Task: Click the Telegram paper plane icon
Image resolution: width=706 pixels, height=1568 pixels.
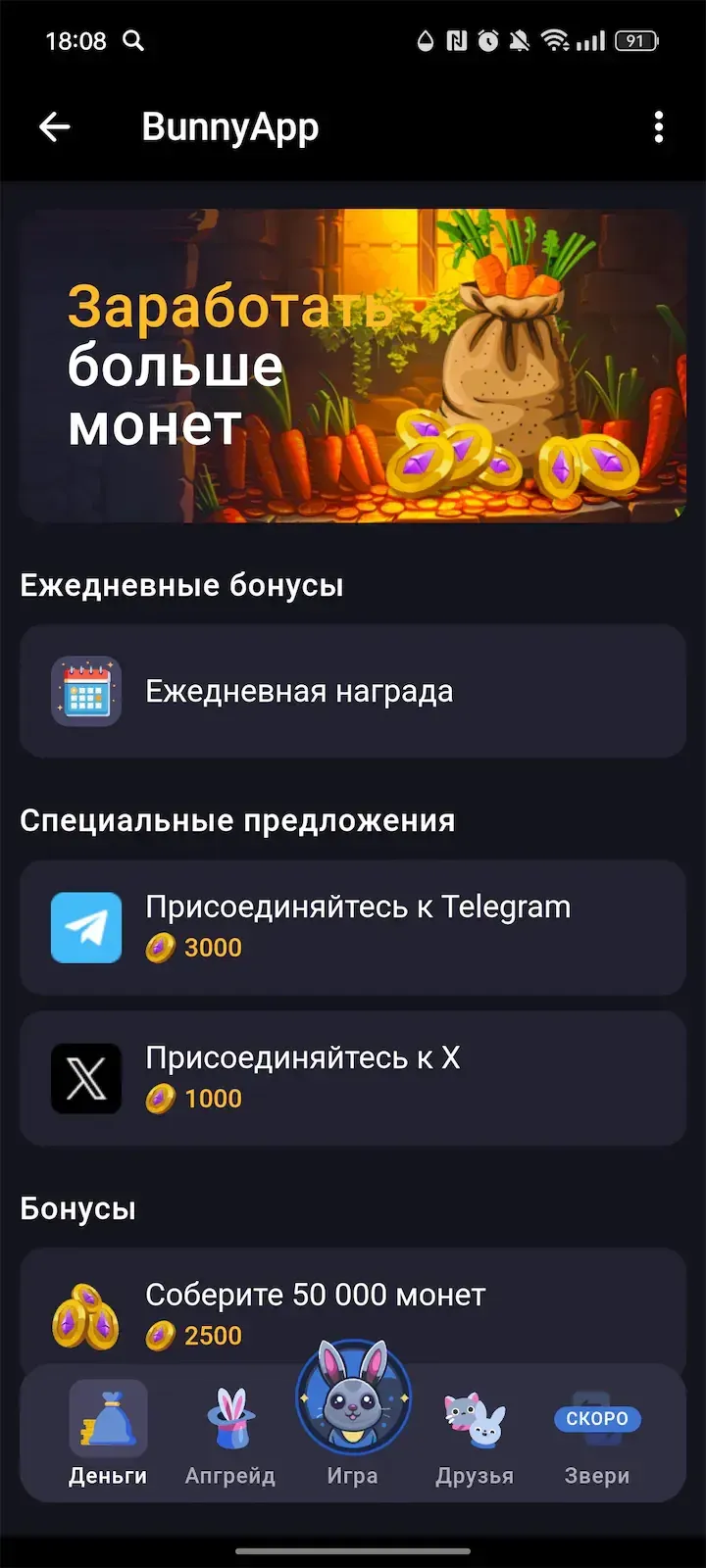Action: click(85, 927)
